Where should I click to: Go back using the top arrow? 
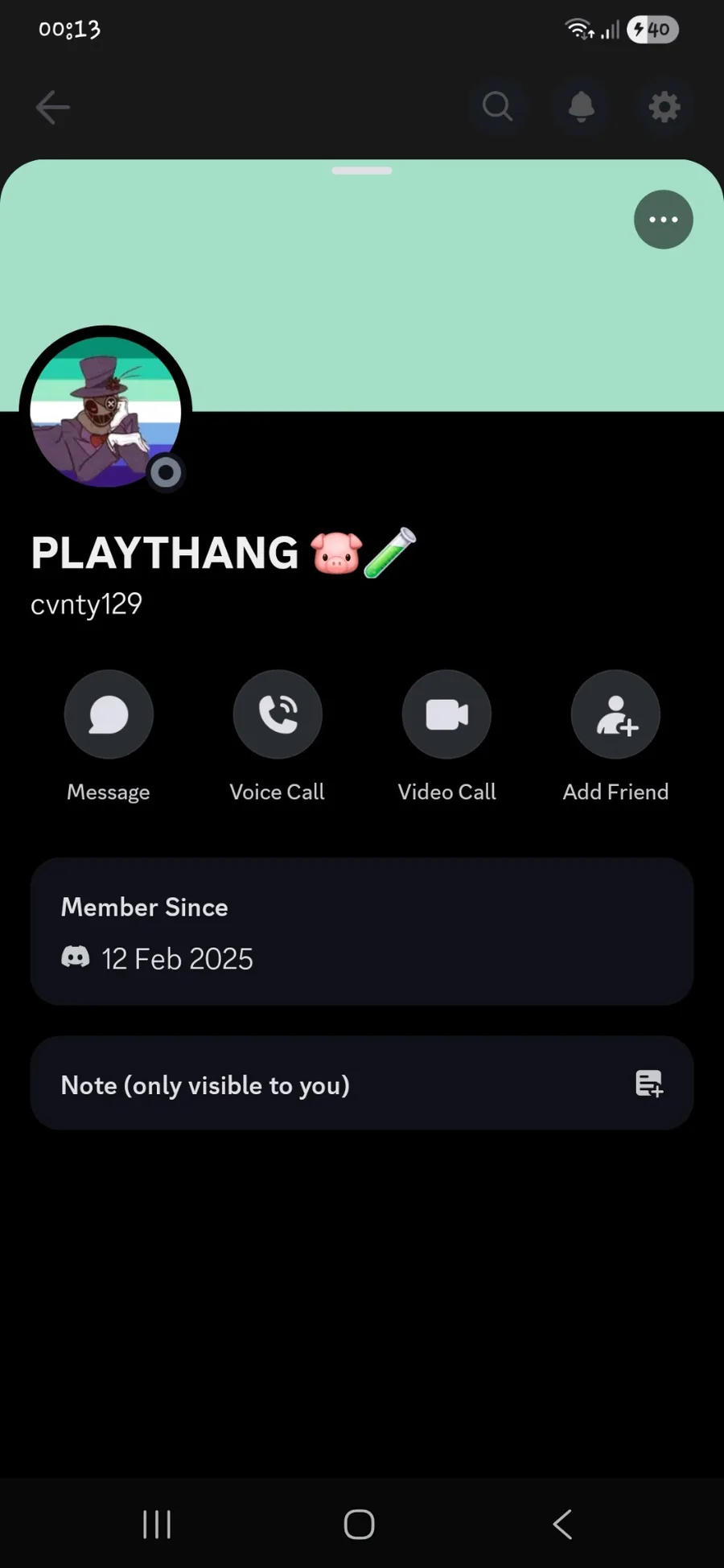53,107
